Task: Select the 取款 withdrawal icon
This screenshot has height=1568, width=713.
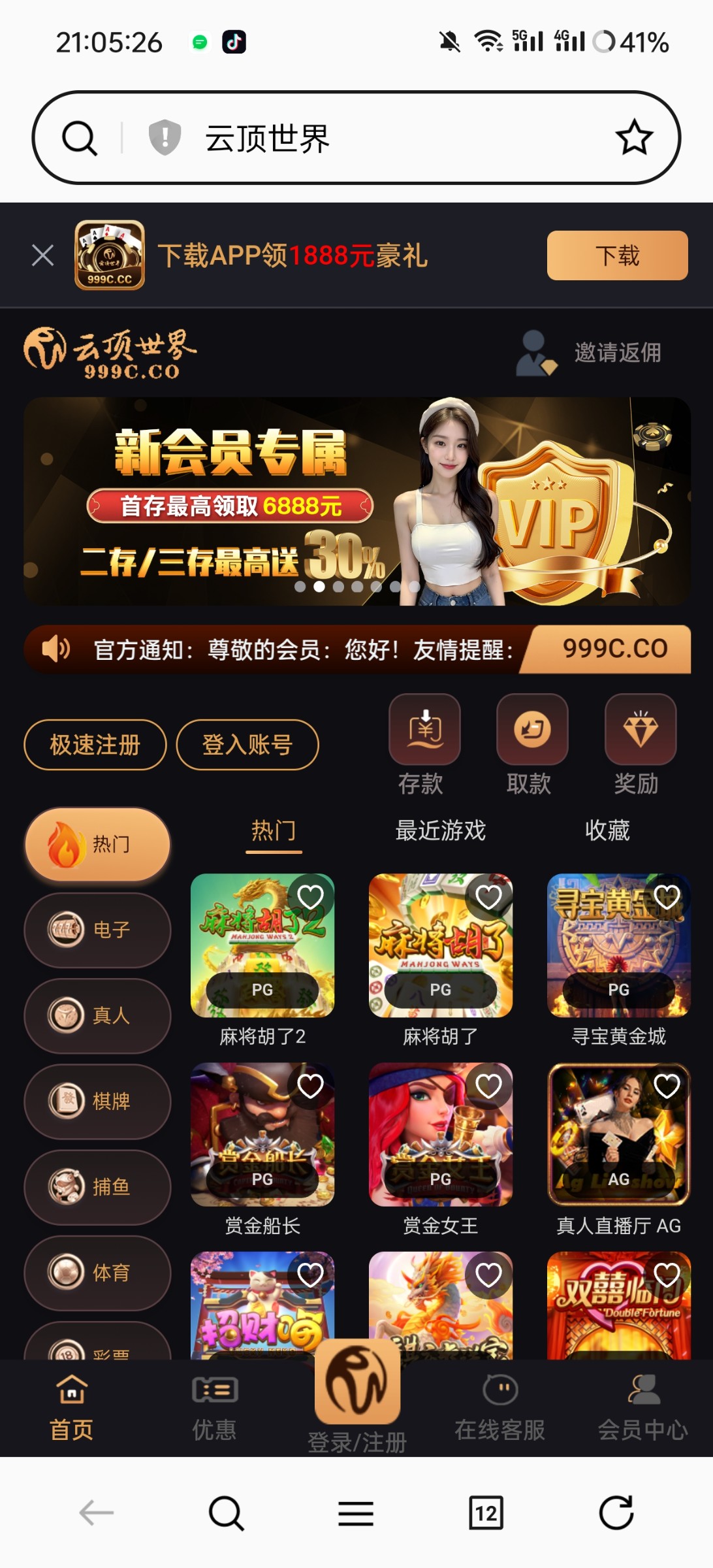Action: (531, 728)
